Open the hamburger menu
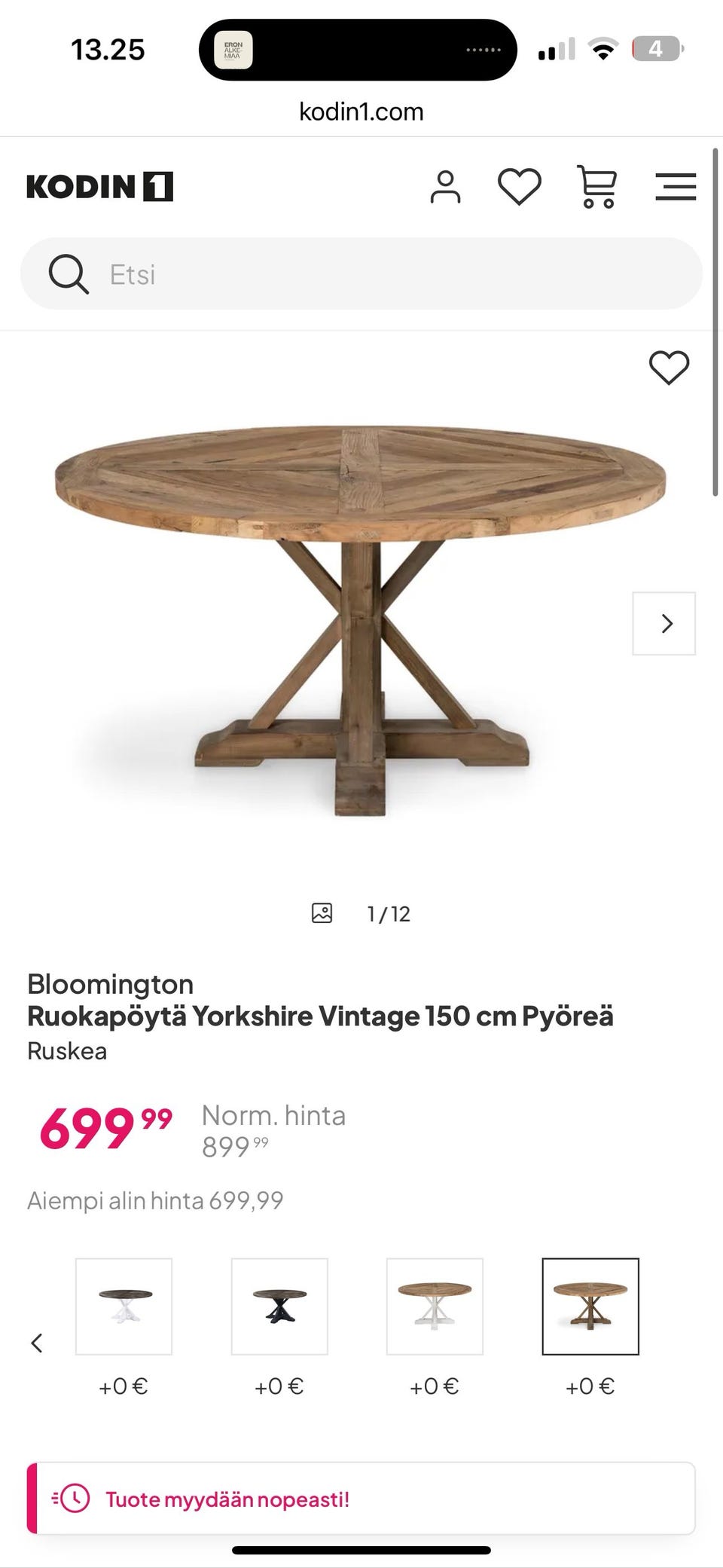Screen dimensions: 723x1568 [x=676, y=187]
